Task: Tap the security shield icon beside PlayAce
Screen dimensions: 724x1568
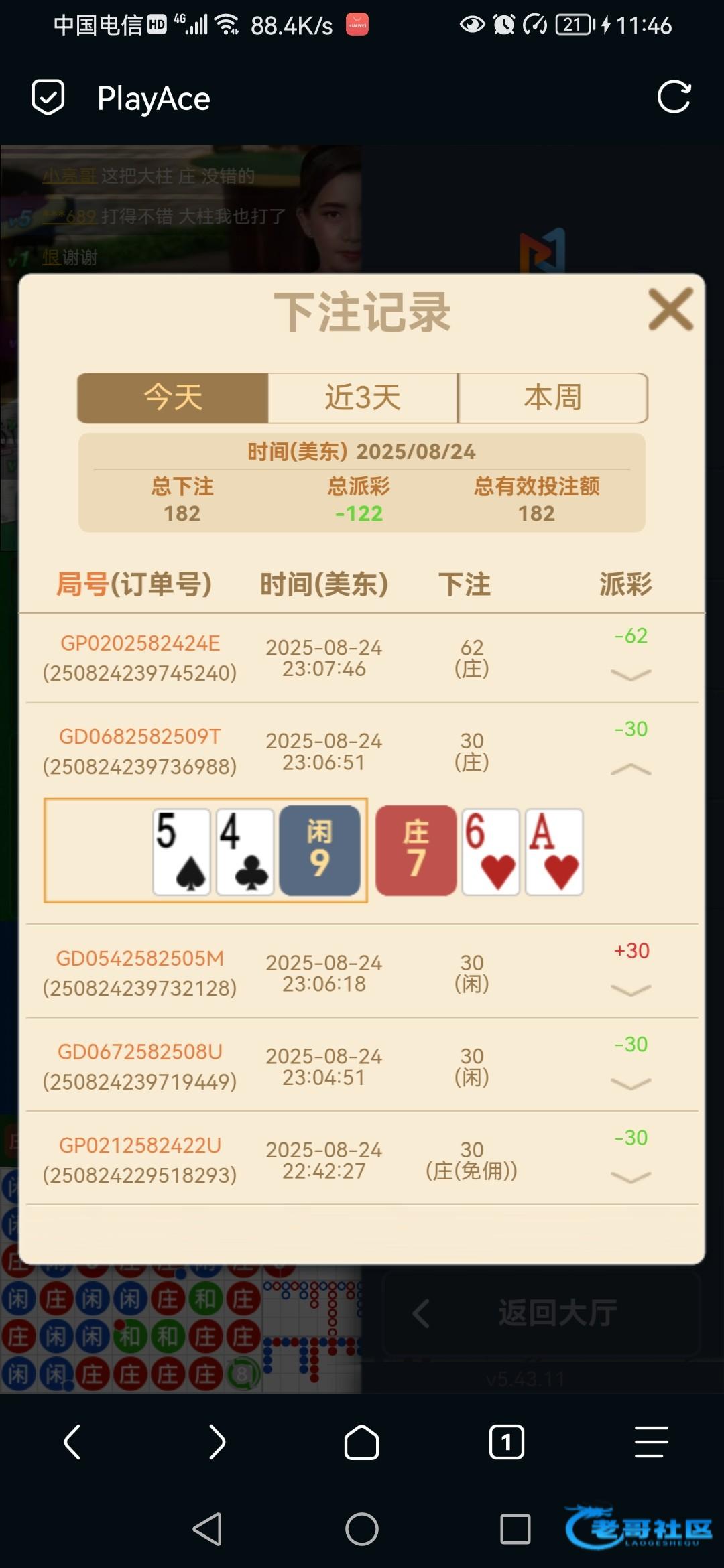Action: tap(48, 98)
